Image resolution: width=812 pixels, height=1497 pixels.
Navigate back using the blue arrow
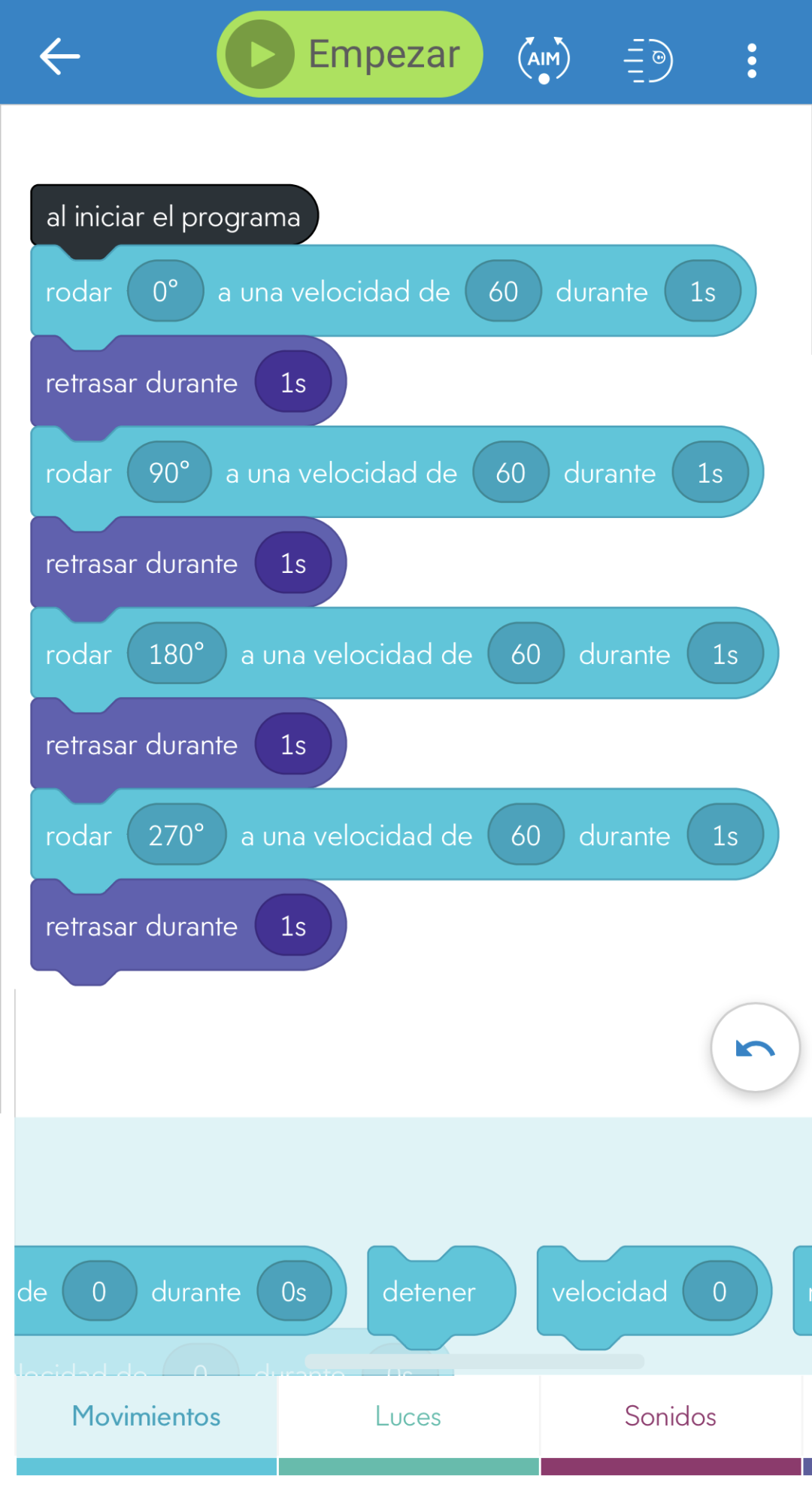coord(59,56)
